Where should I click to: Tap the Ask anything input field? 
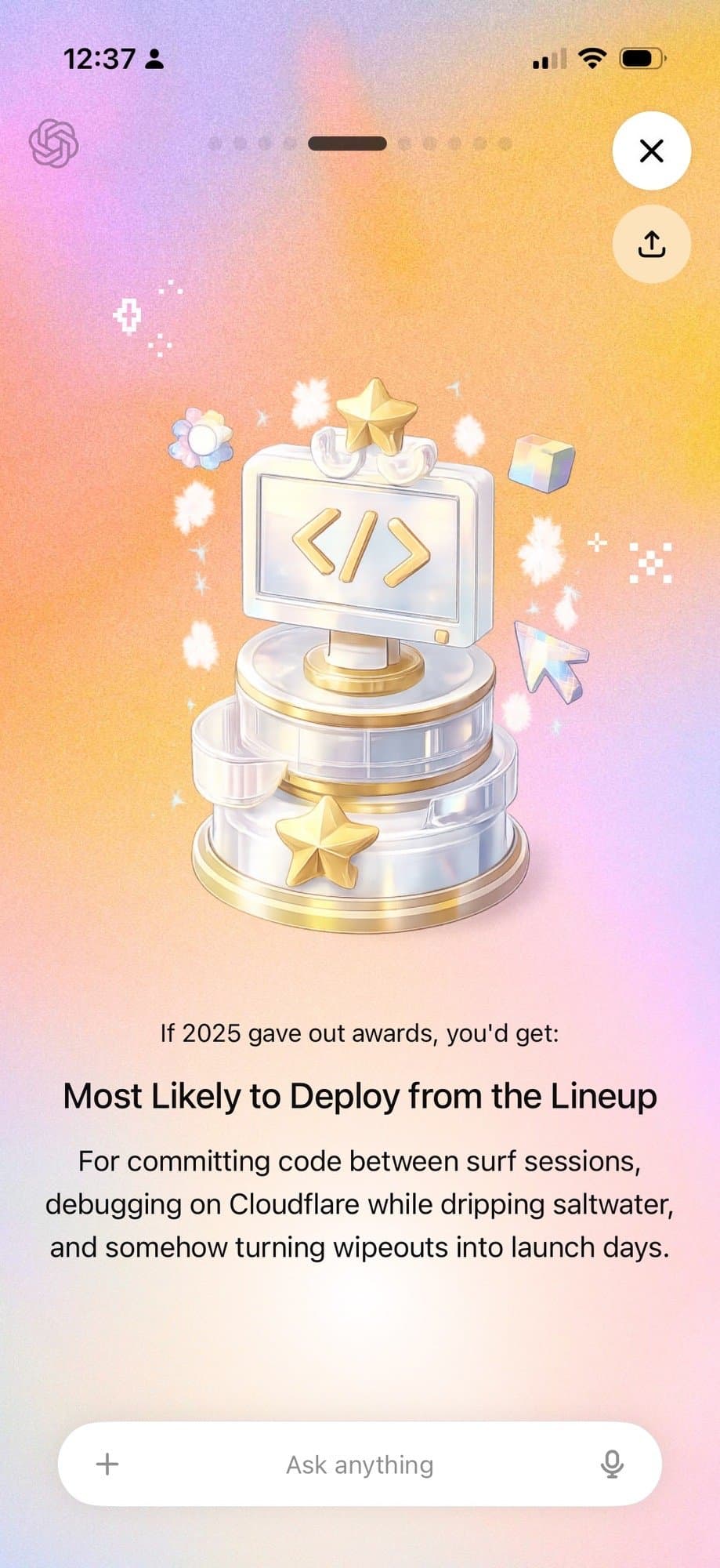(x=360, y=1465)
